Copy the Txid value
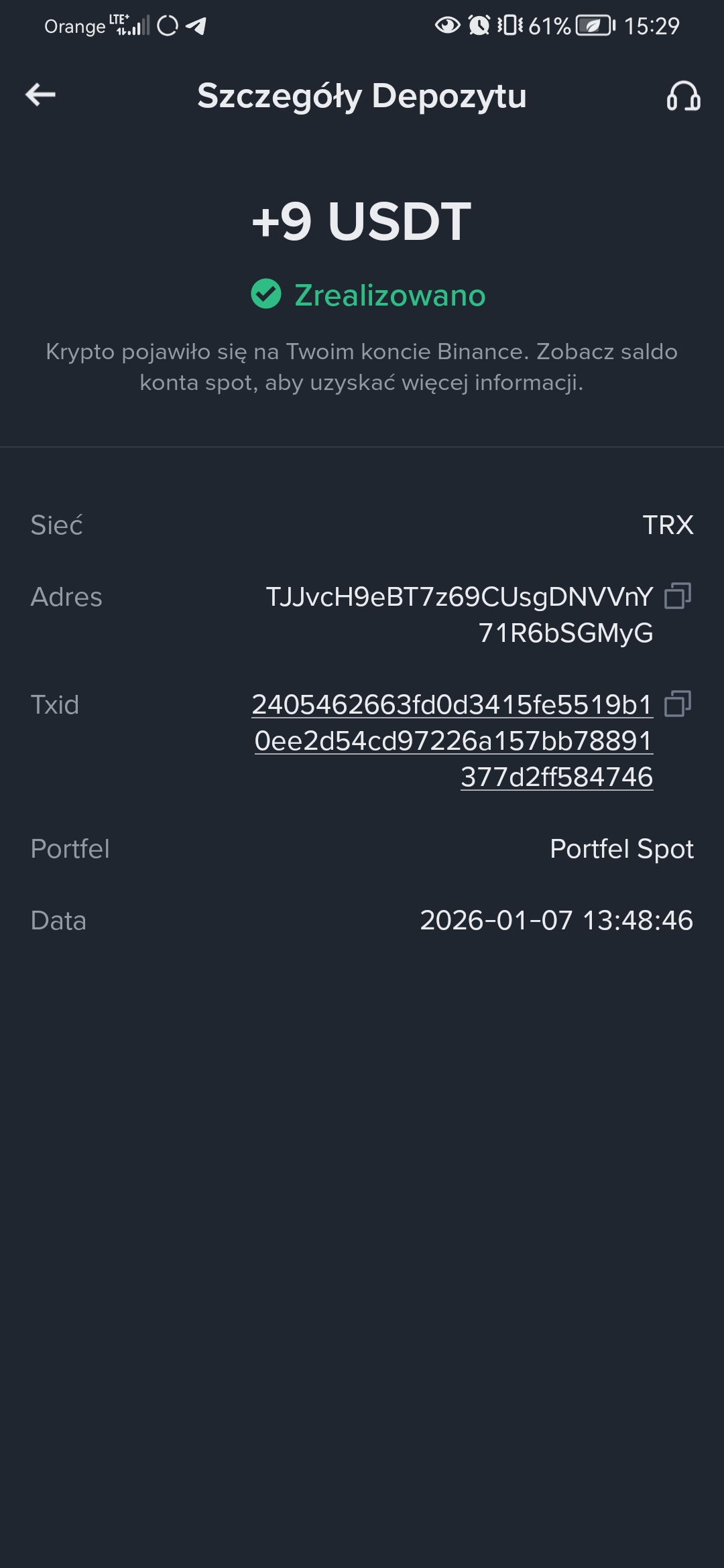 coord(678,704)
